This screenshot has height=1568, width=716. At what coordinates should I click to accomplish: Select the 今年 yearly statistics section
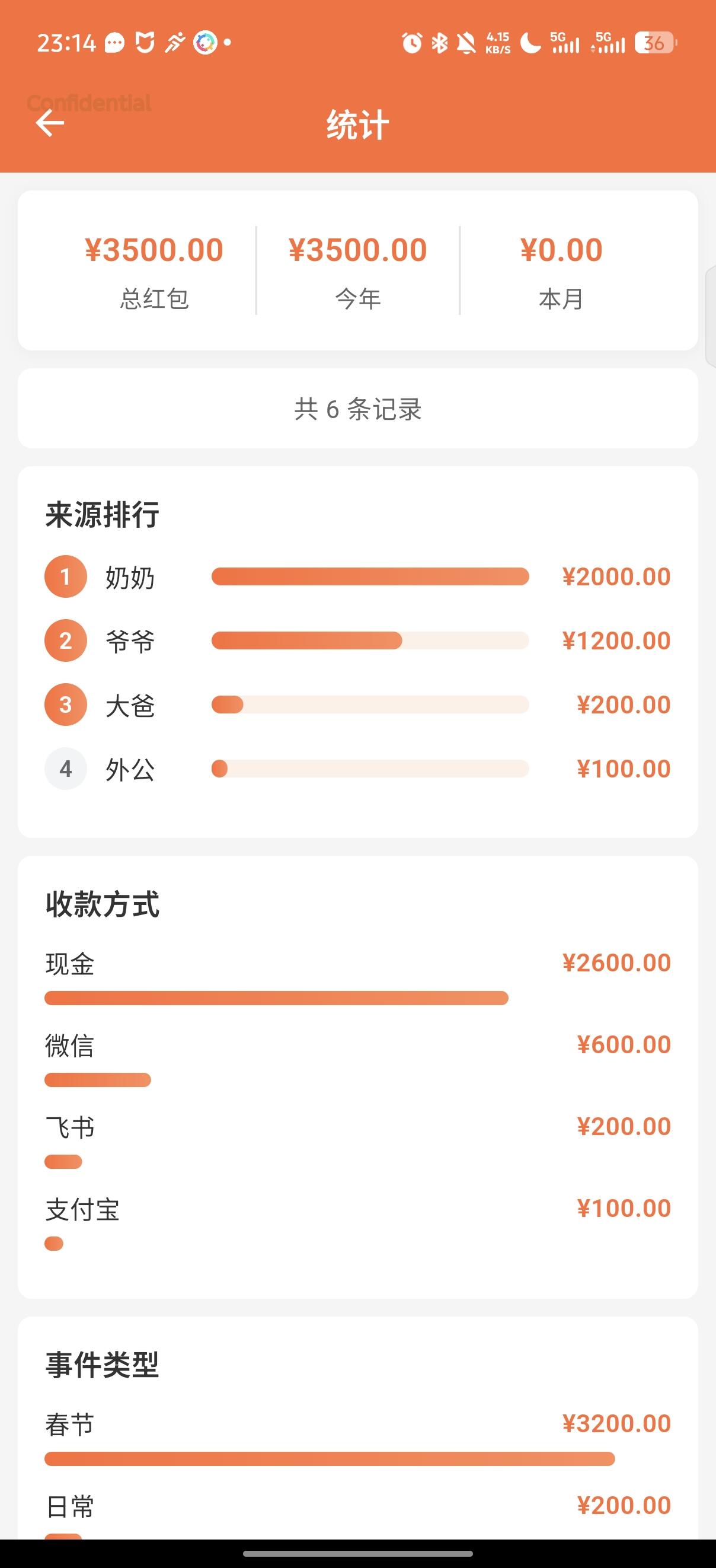(x=357, y=270)
